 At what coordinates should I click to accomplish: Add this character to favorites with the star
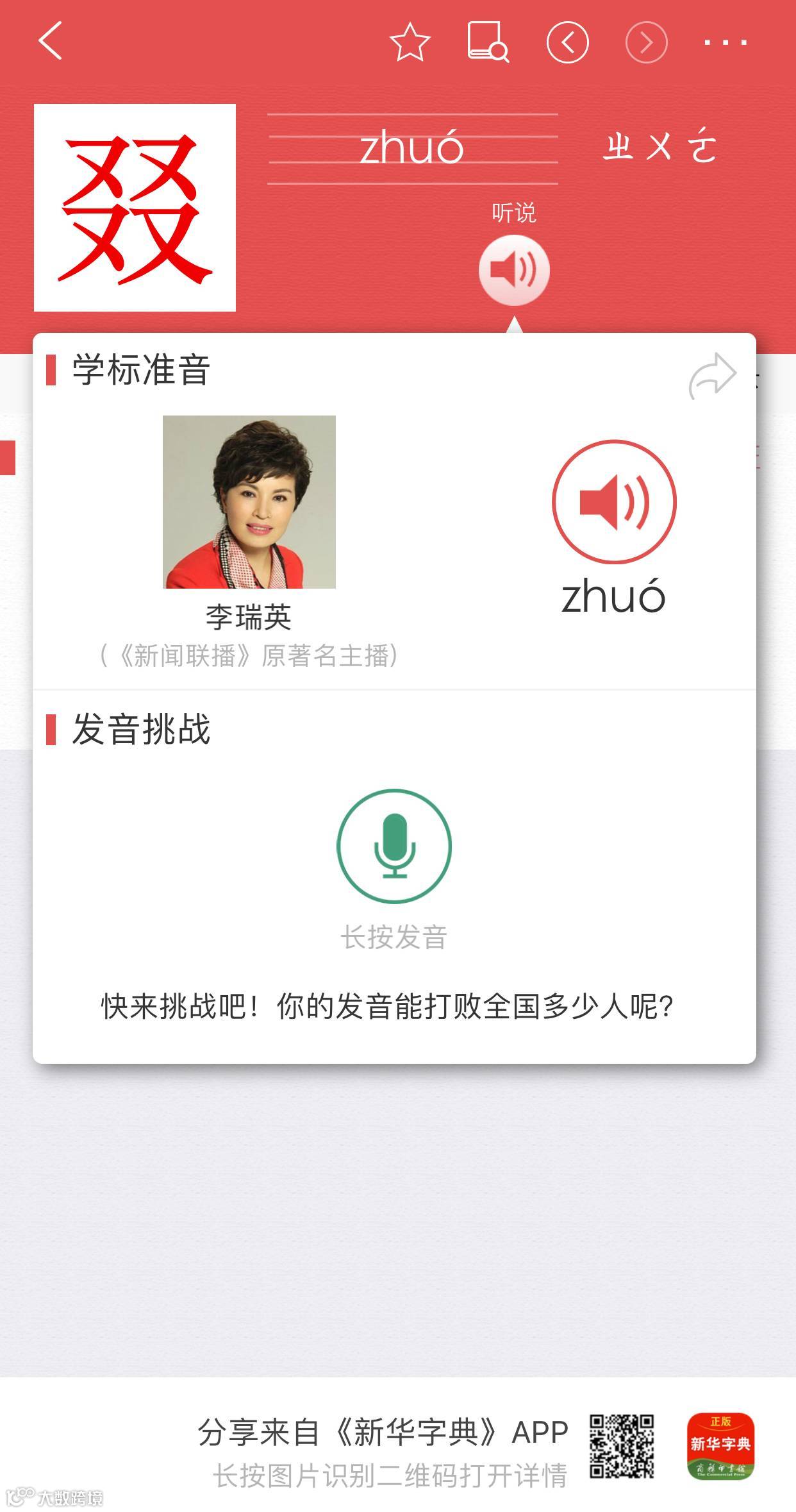coord(410,42)
